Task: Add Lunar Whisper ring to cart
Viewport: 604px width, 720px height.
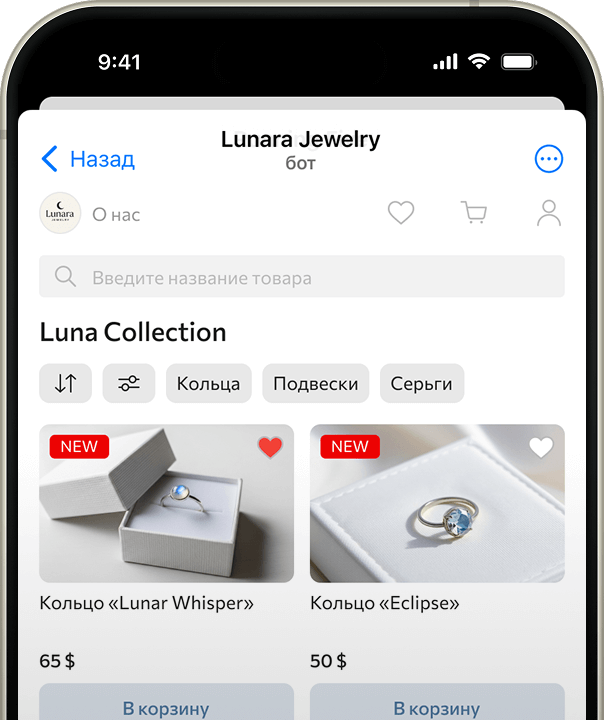Action: [x=166, y=705]
